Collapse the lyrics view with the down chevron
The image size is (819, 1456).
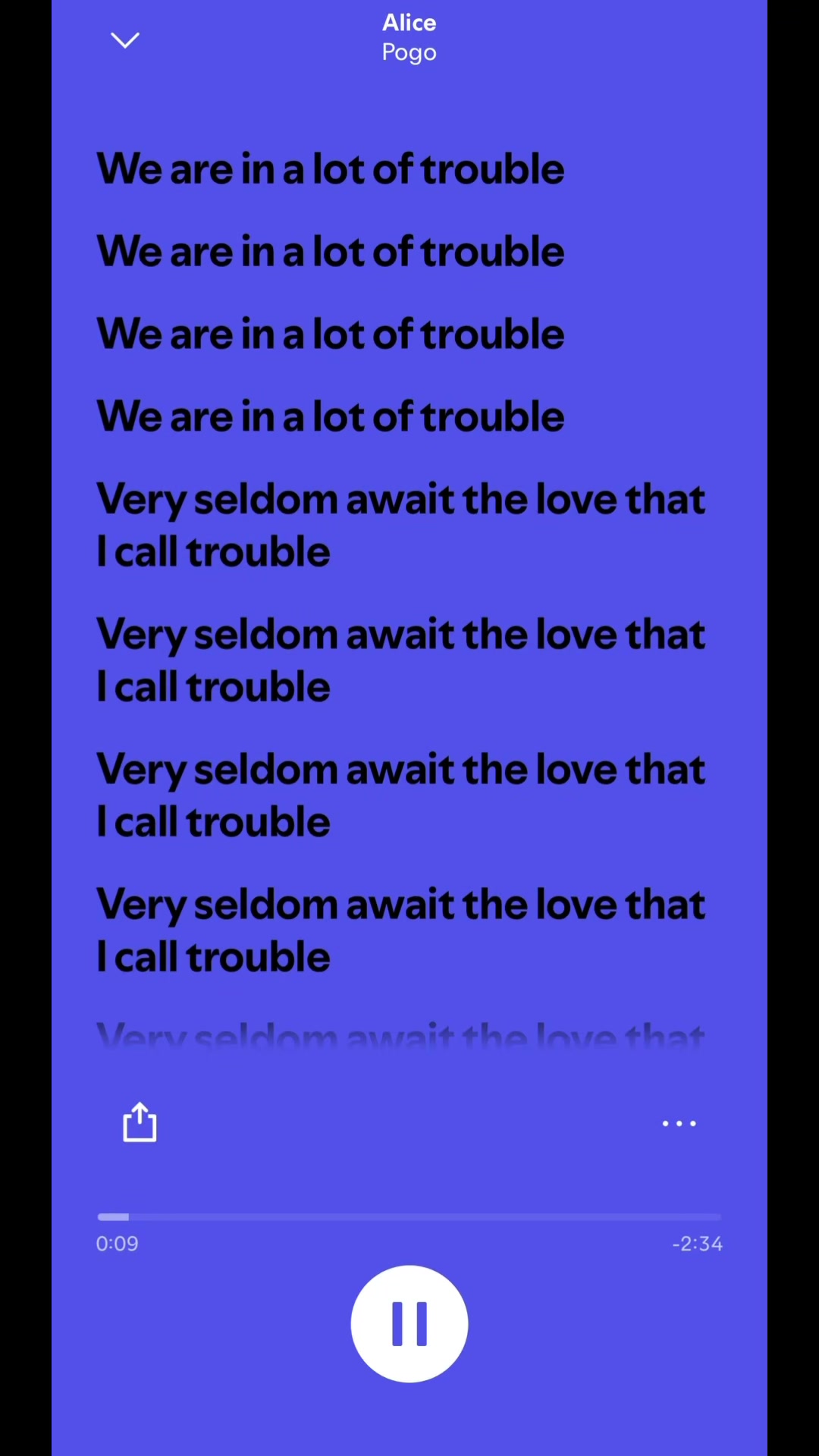(125, 39)
